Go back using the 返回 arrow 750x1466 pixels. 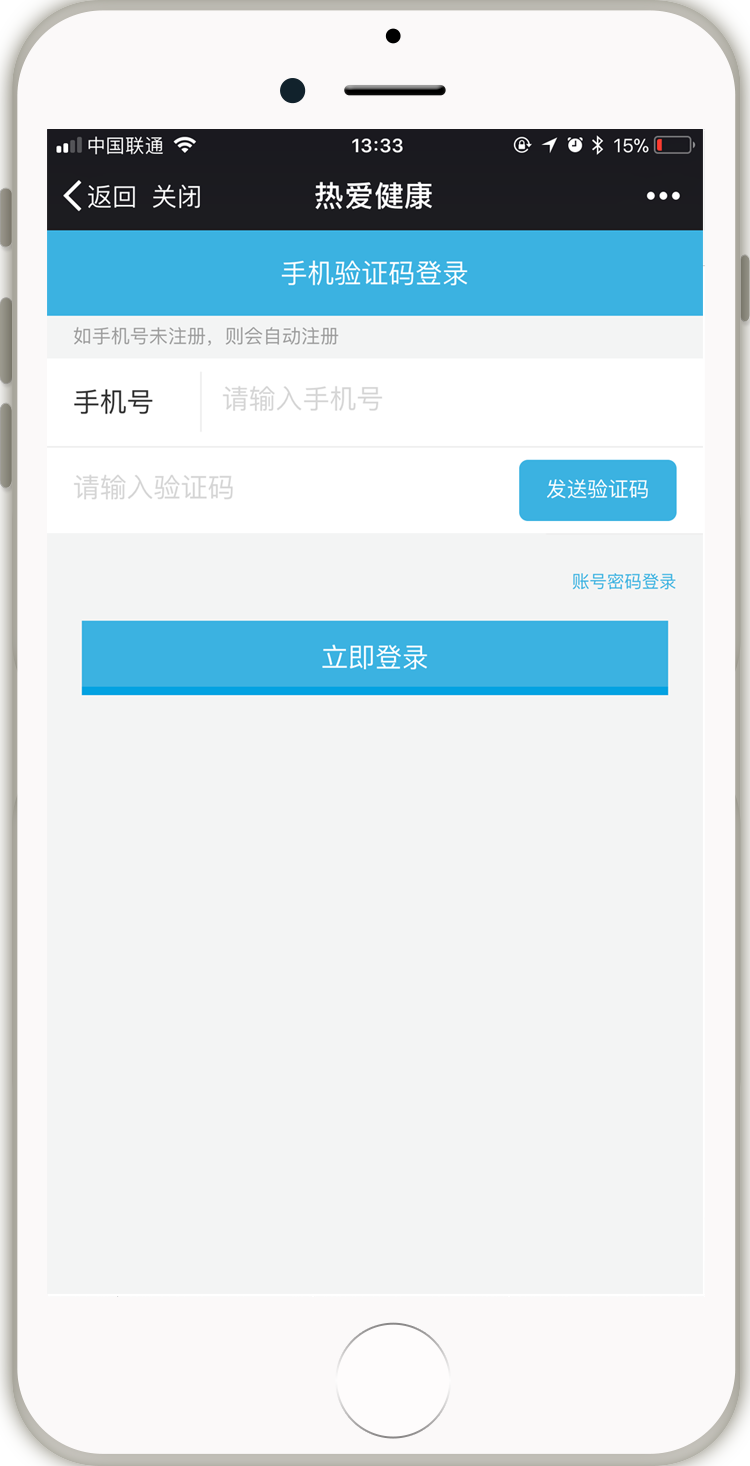pyautogui.click(x=98, y=196)
